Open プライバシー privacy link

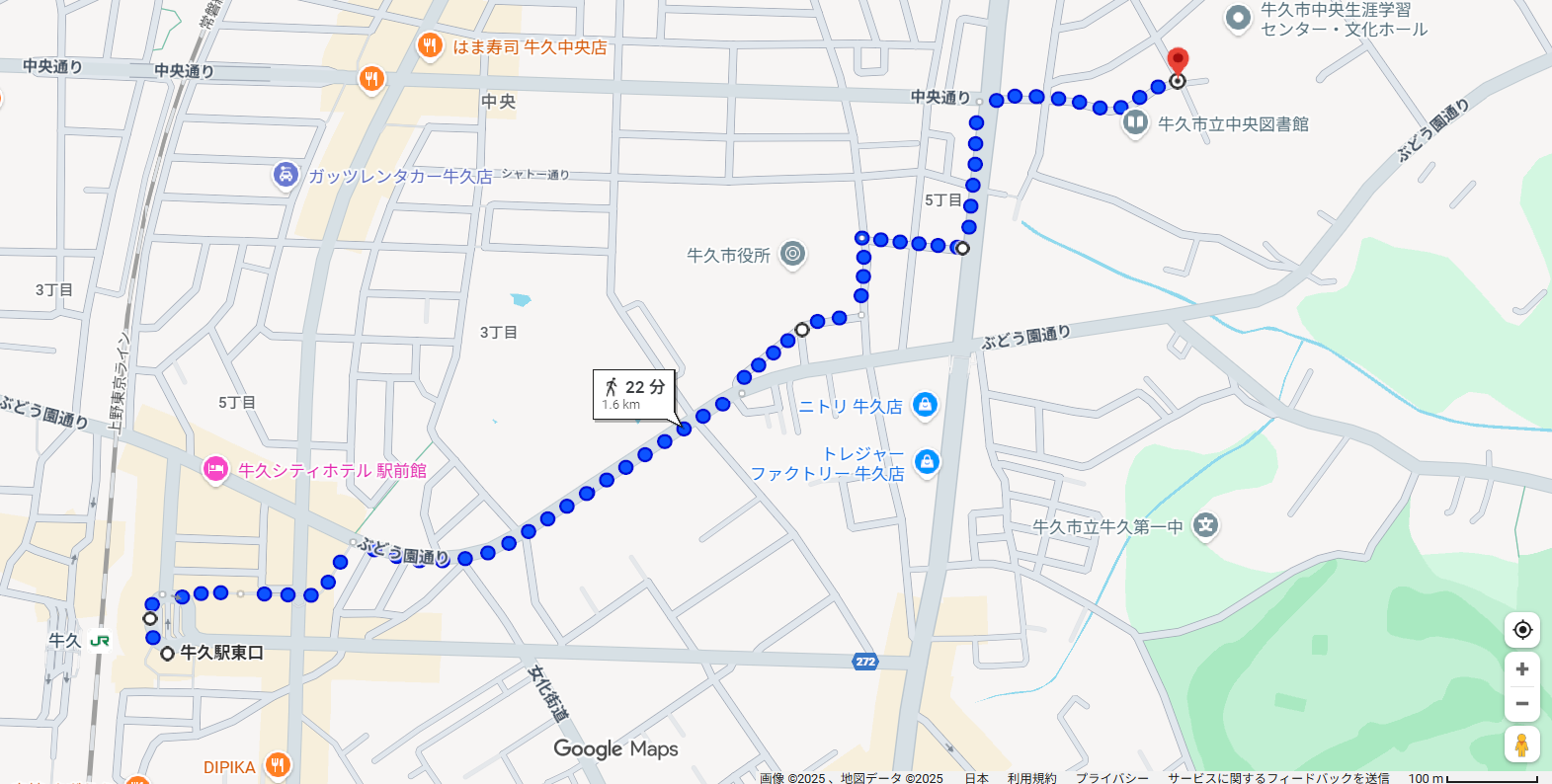[1111, 778]
